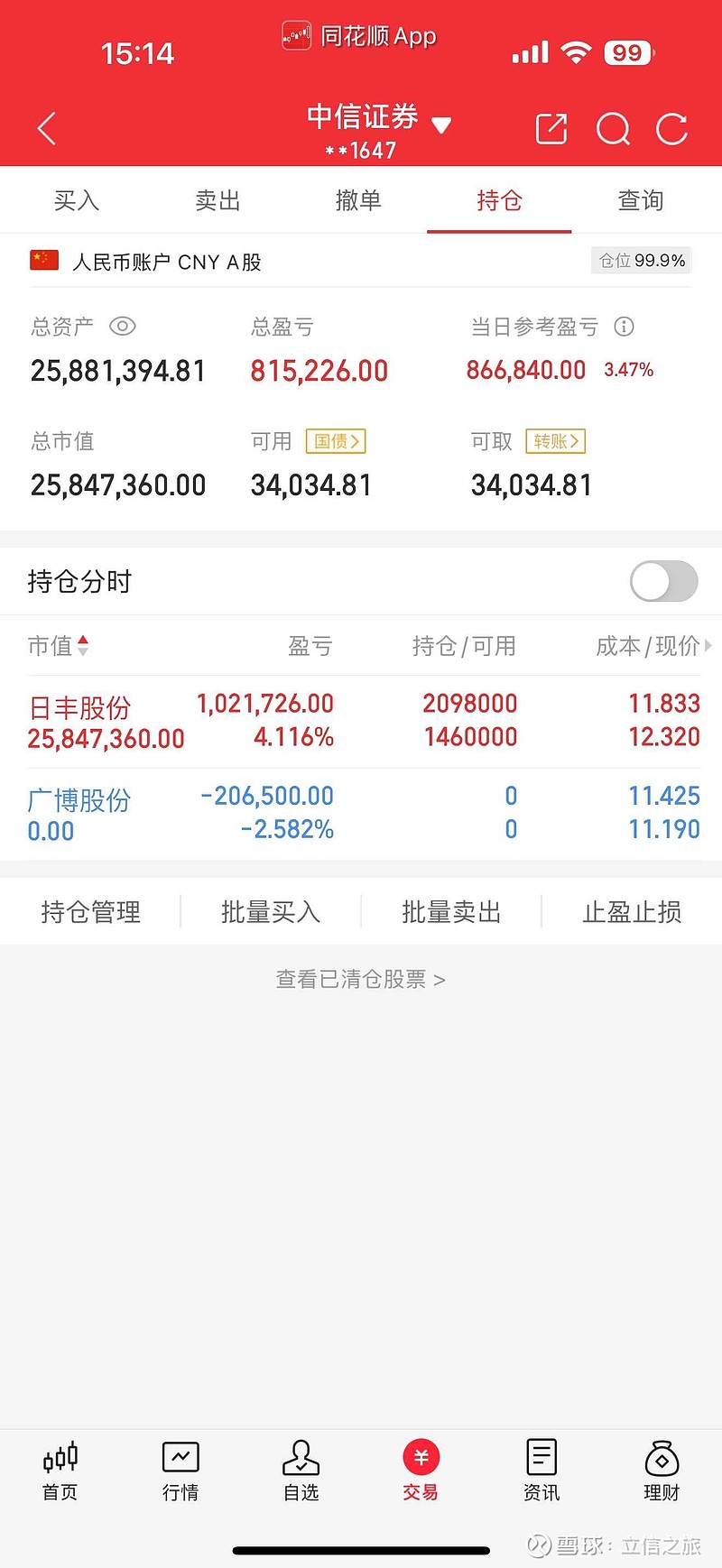Screen dimensions: 722x1568
Task: Tap the search icon in the header
Action: click(x=613, y=128)
